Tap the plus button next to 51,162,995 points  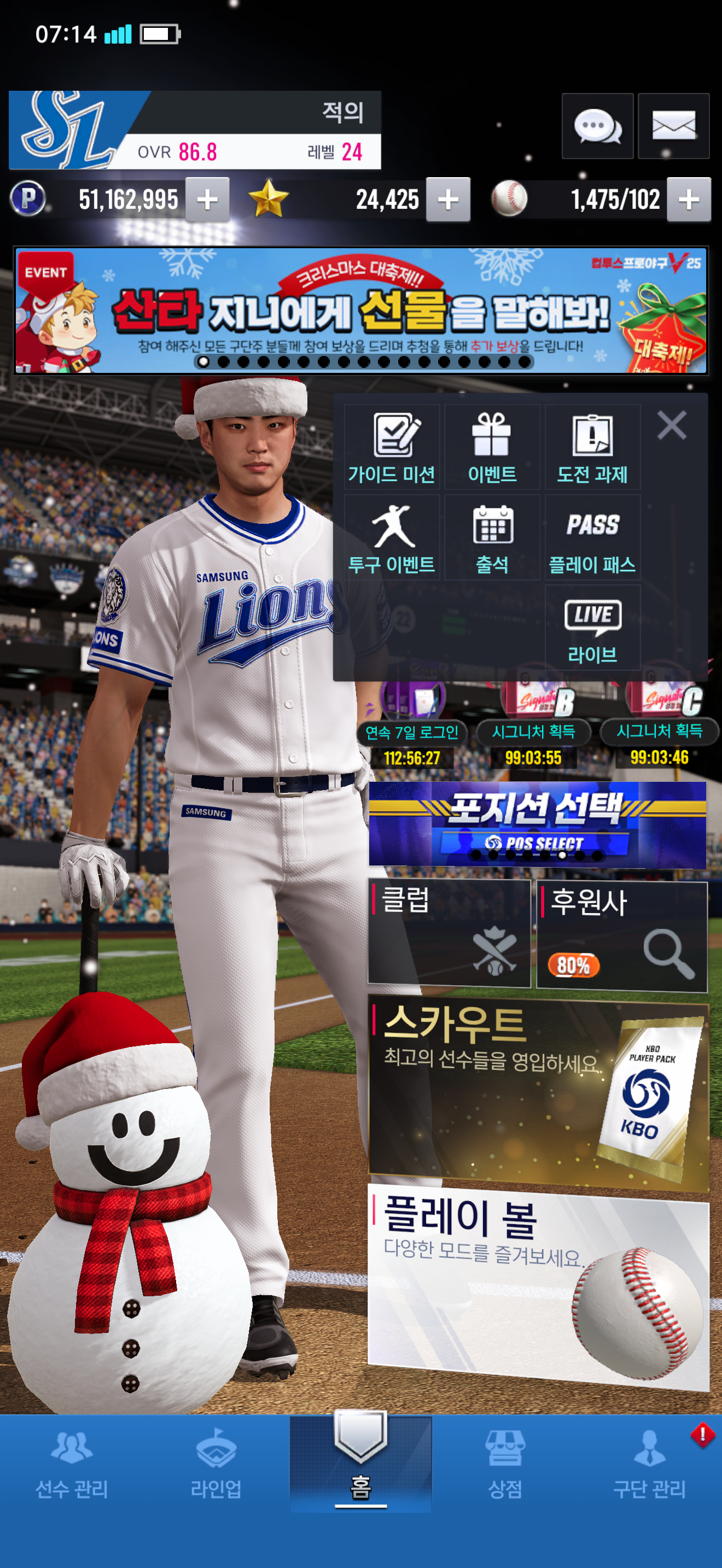[207, 200]
